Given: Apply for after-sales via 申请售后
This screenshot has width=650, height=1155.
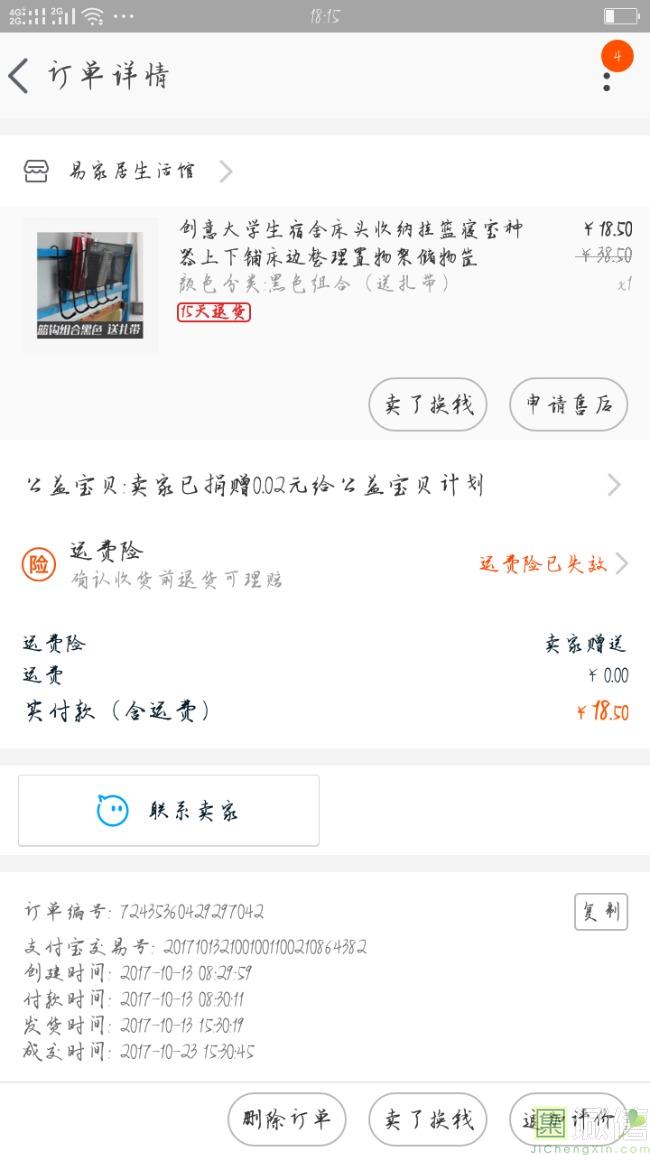Looking at the screenshot, I should pos(568,405).
